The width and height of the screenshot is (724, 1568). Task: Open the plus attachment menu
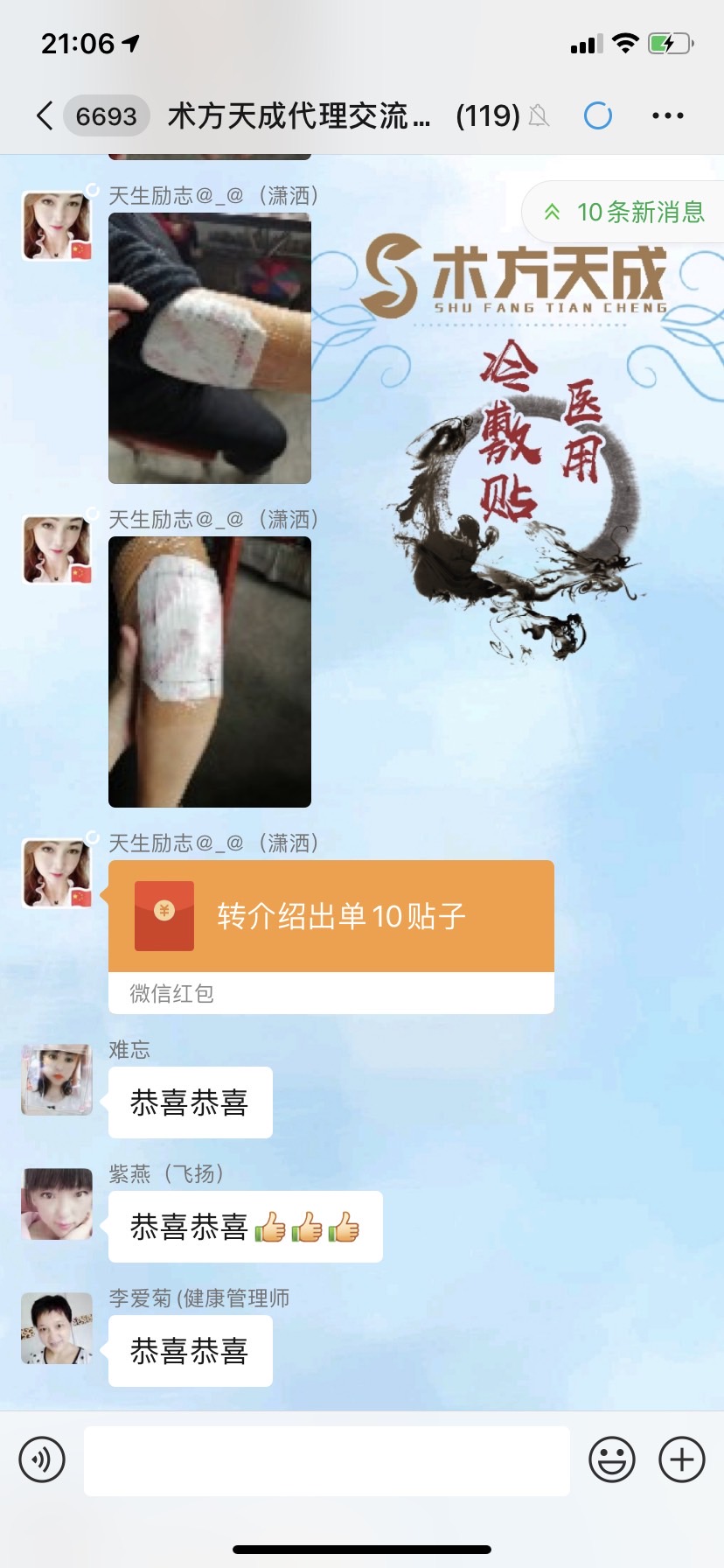tap(682, 1459)
